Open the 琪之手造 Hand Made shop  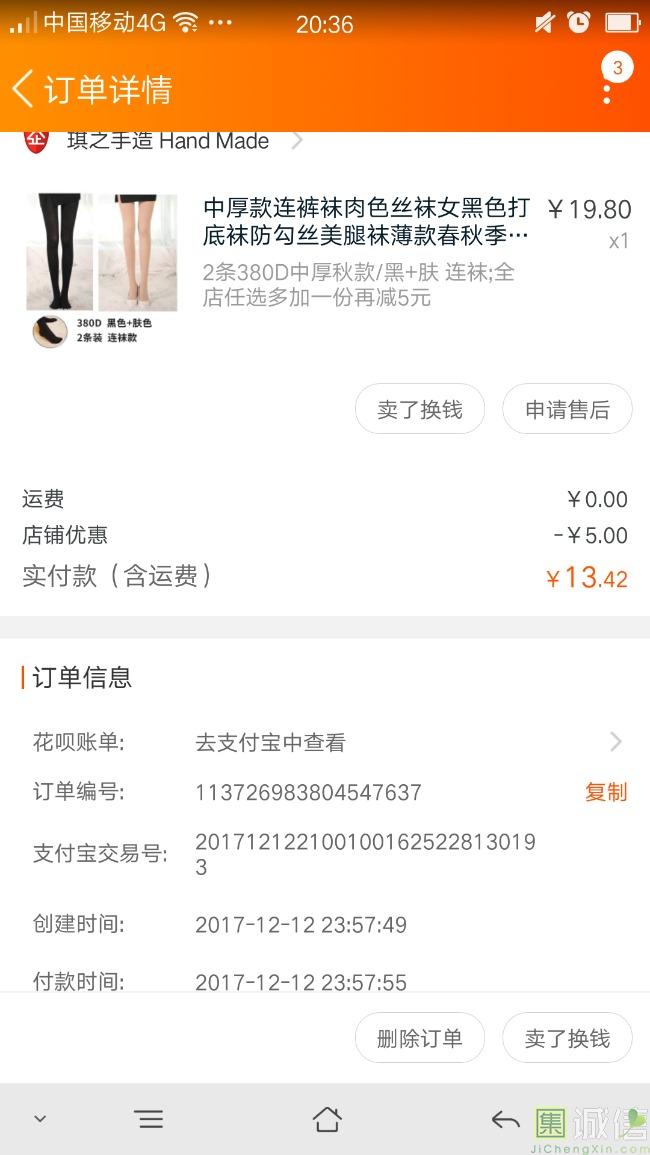pos(168,141)
